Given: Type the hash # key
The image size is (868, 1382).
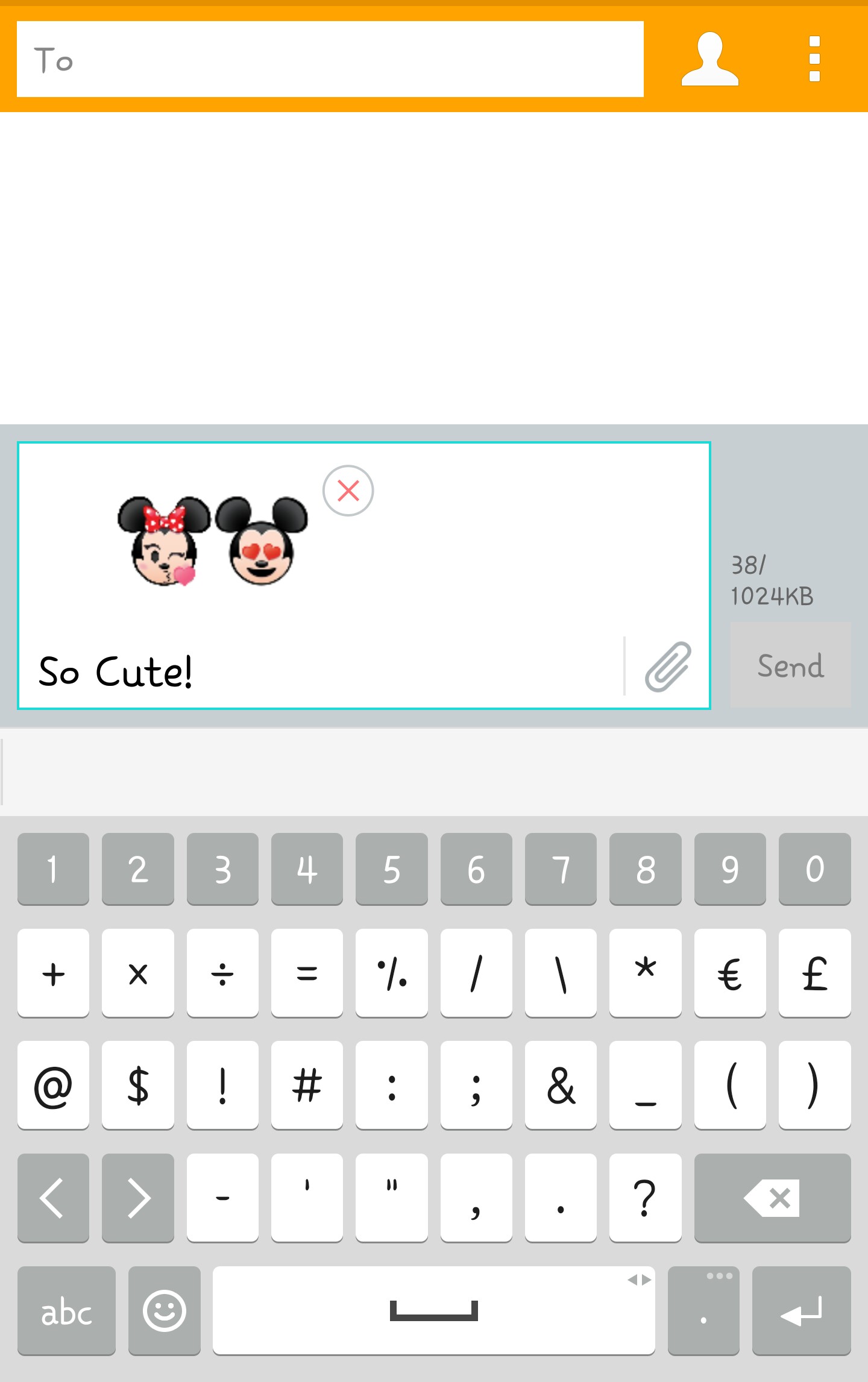Looking at the screenshot, I should tap(307, 1085).
